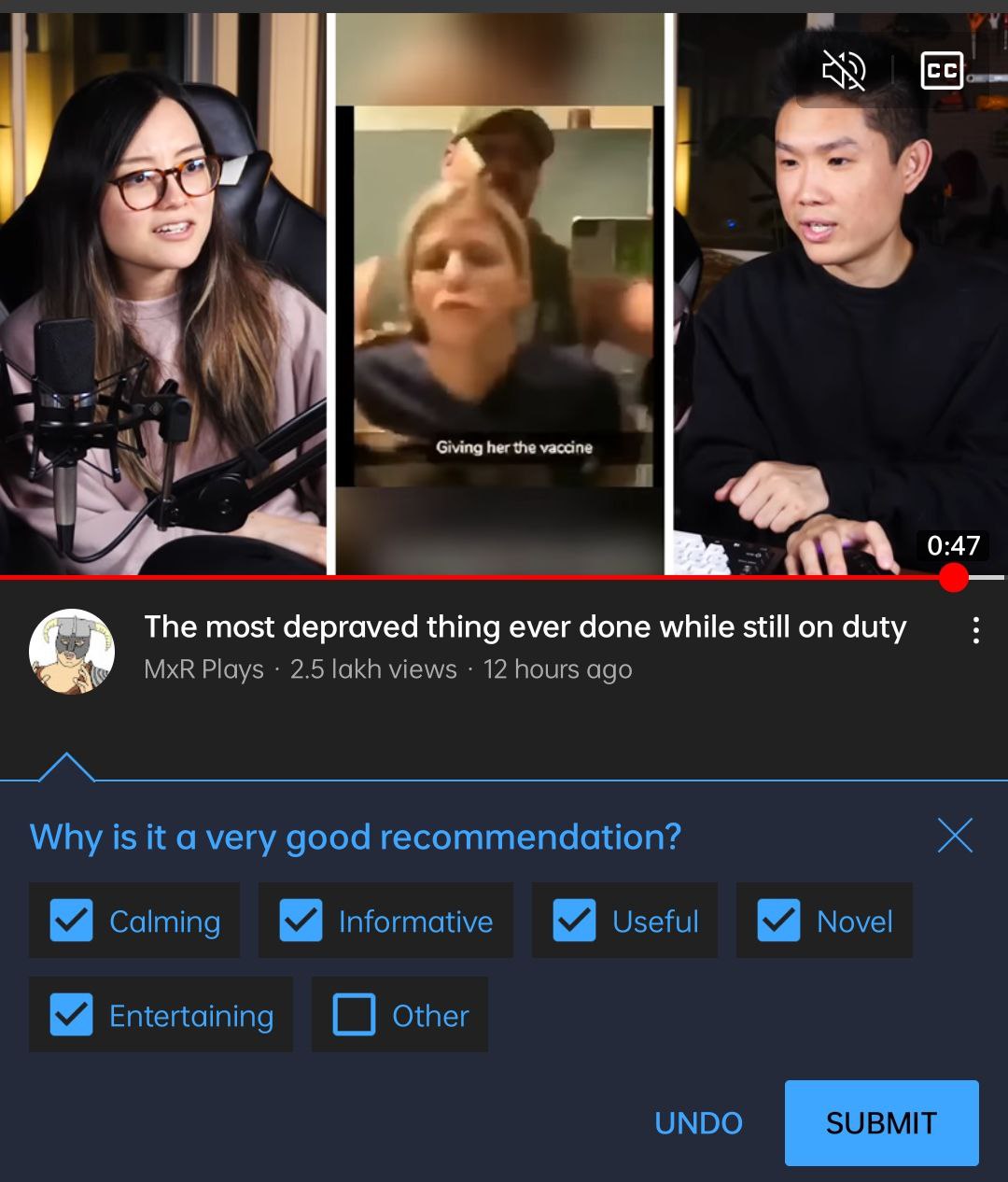Submit the recommendation feedback
The width and height of the screenshot is (1008, 1182).
[881, 1123]
